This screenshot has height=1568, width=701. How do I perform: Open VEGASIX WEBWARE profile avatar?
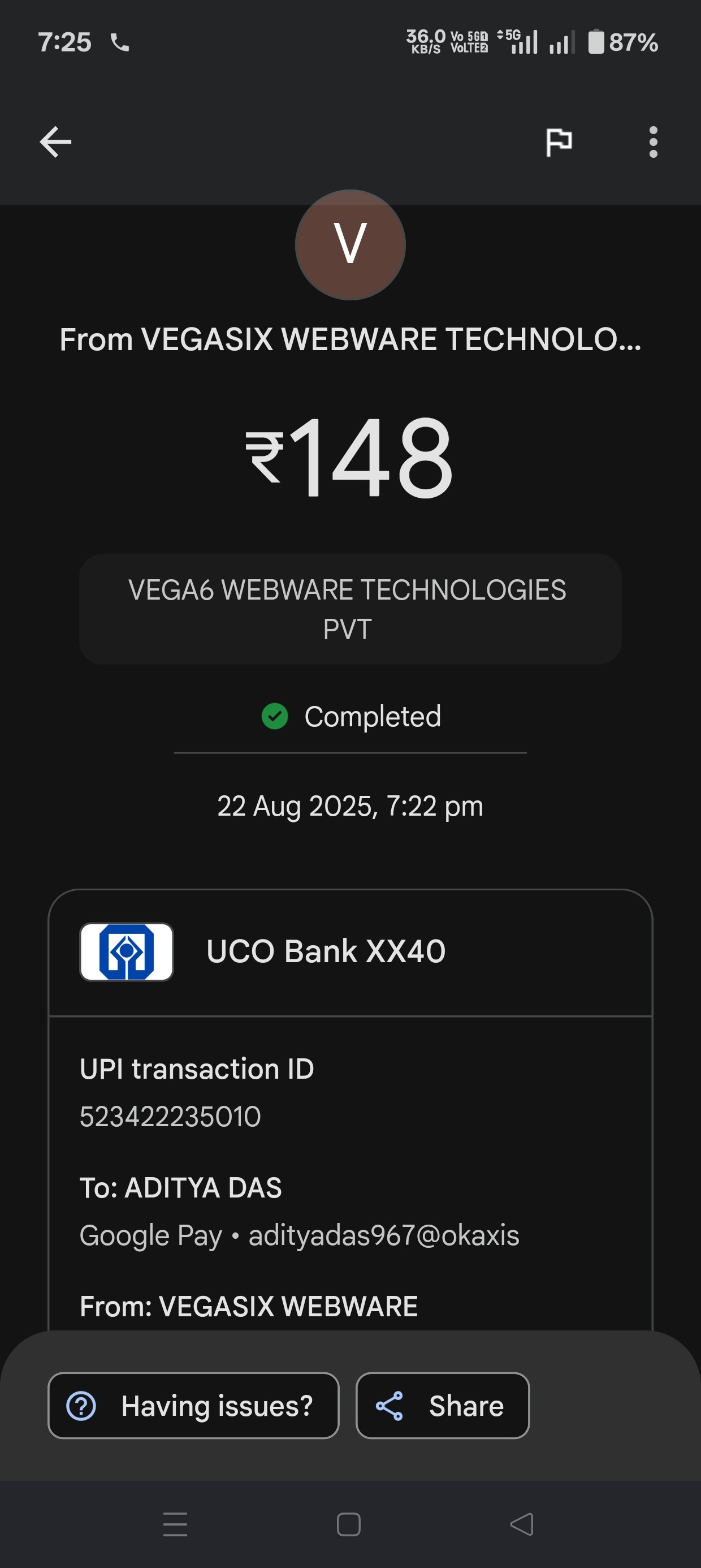tap(350, 245)
